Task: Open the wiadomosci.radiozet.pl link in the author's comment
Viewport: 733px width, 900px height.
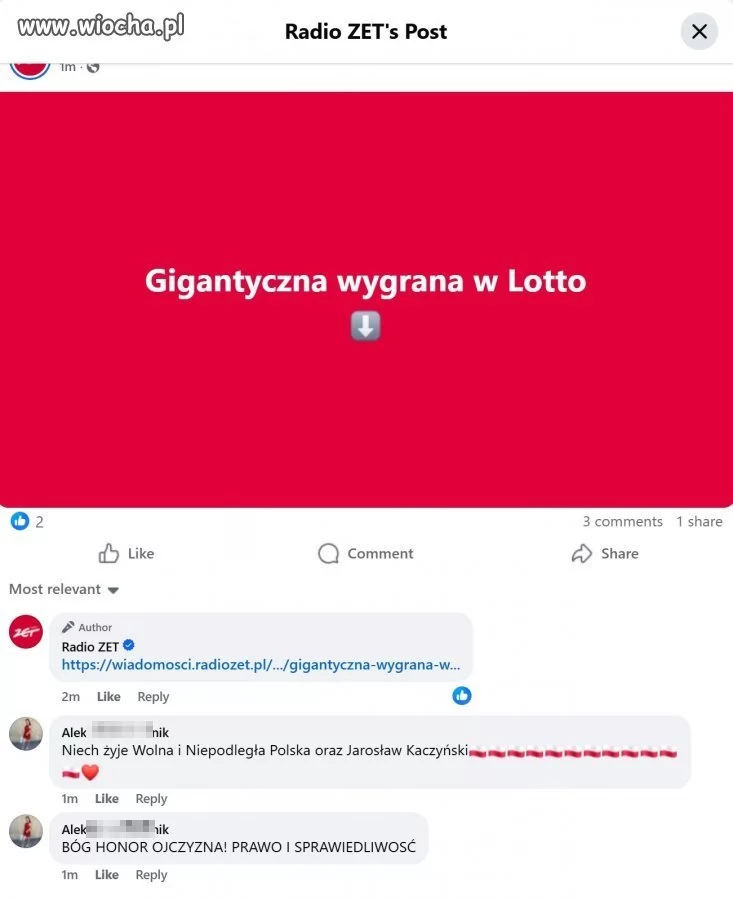Action: [261, 664]
